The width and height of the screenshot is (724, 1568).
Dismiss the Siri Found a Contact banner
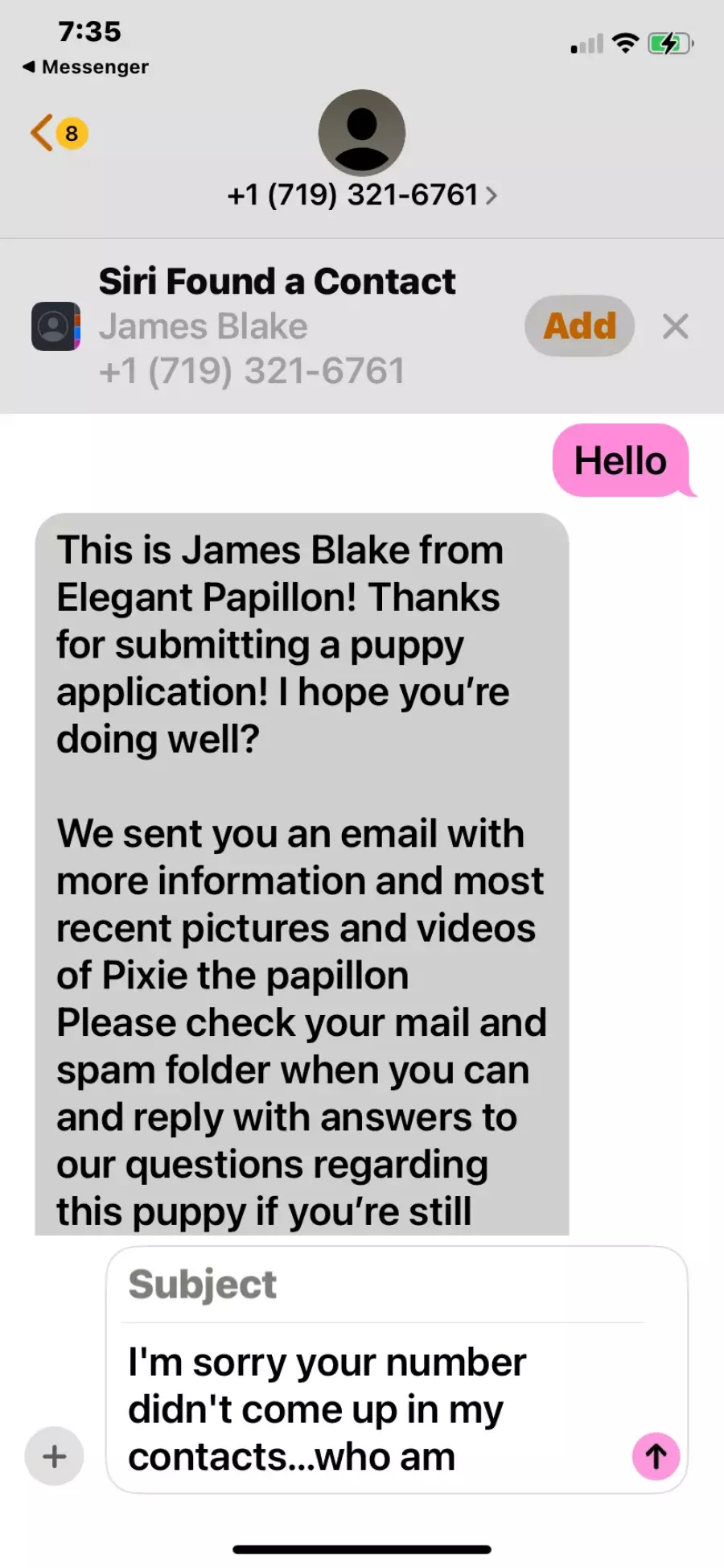(675, 326)
